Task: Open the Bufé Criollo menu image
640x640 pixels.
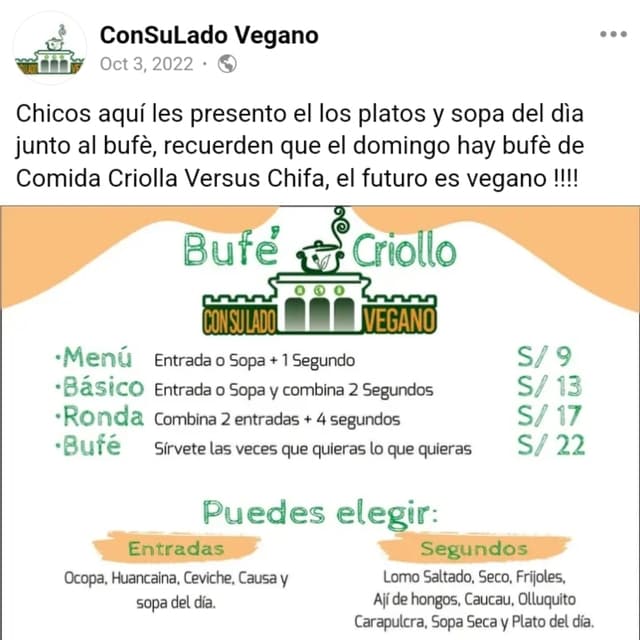Action: [x=320, y=420]
